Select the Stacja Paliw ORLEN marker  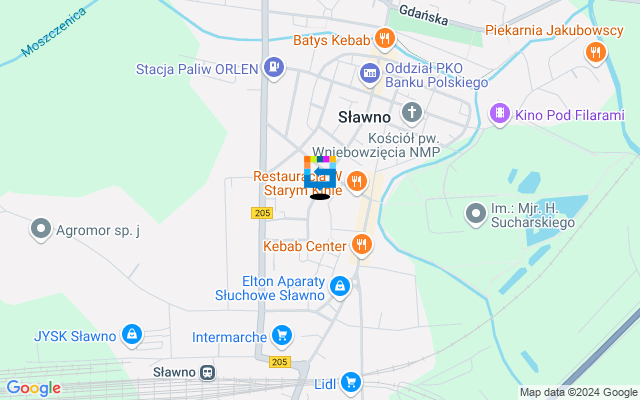point(273,69)
